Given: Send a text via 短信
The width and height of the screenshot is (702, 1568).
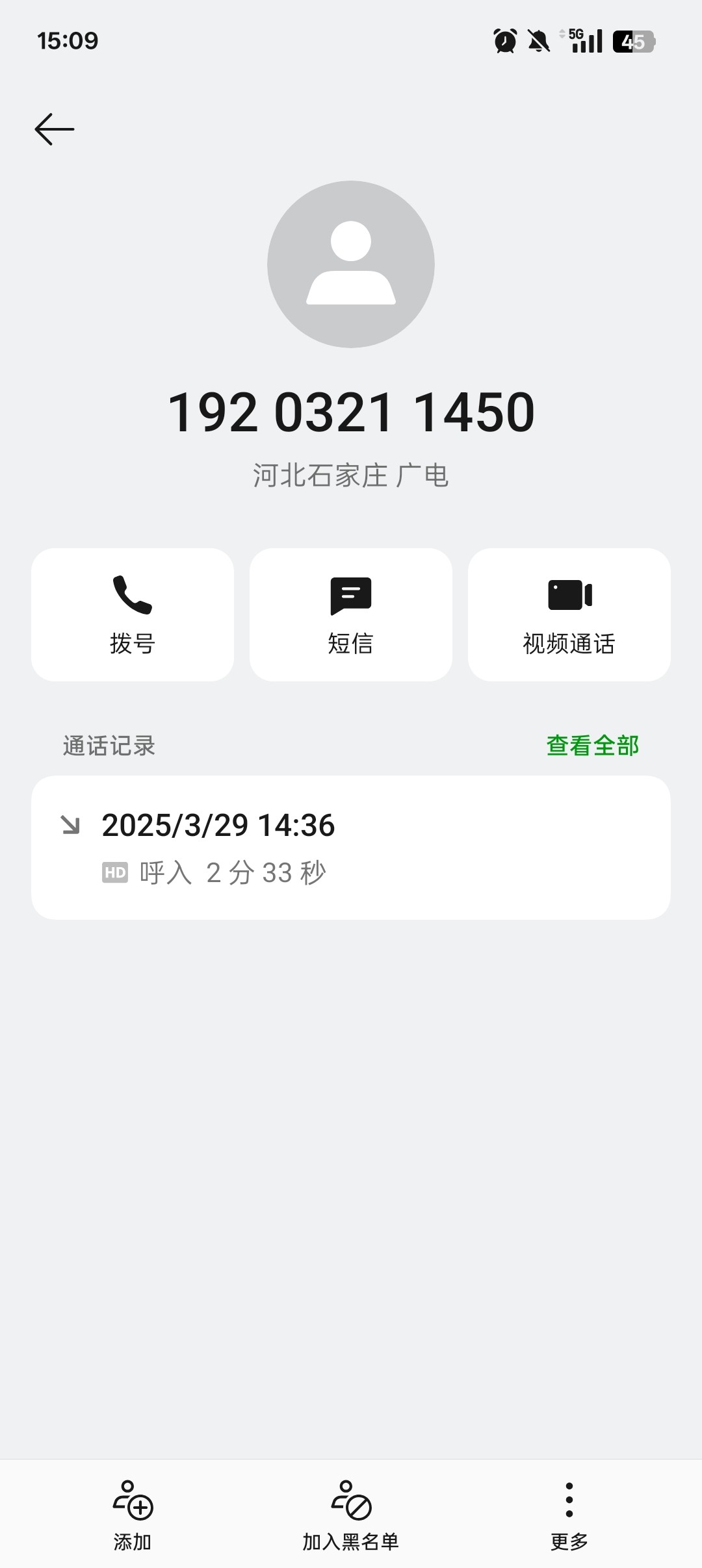Looking at the screenshot, I should pyautogui.click(x=351, y=614).
